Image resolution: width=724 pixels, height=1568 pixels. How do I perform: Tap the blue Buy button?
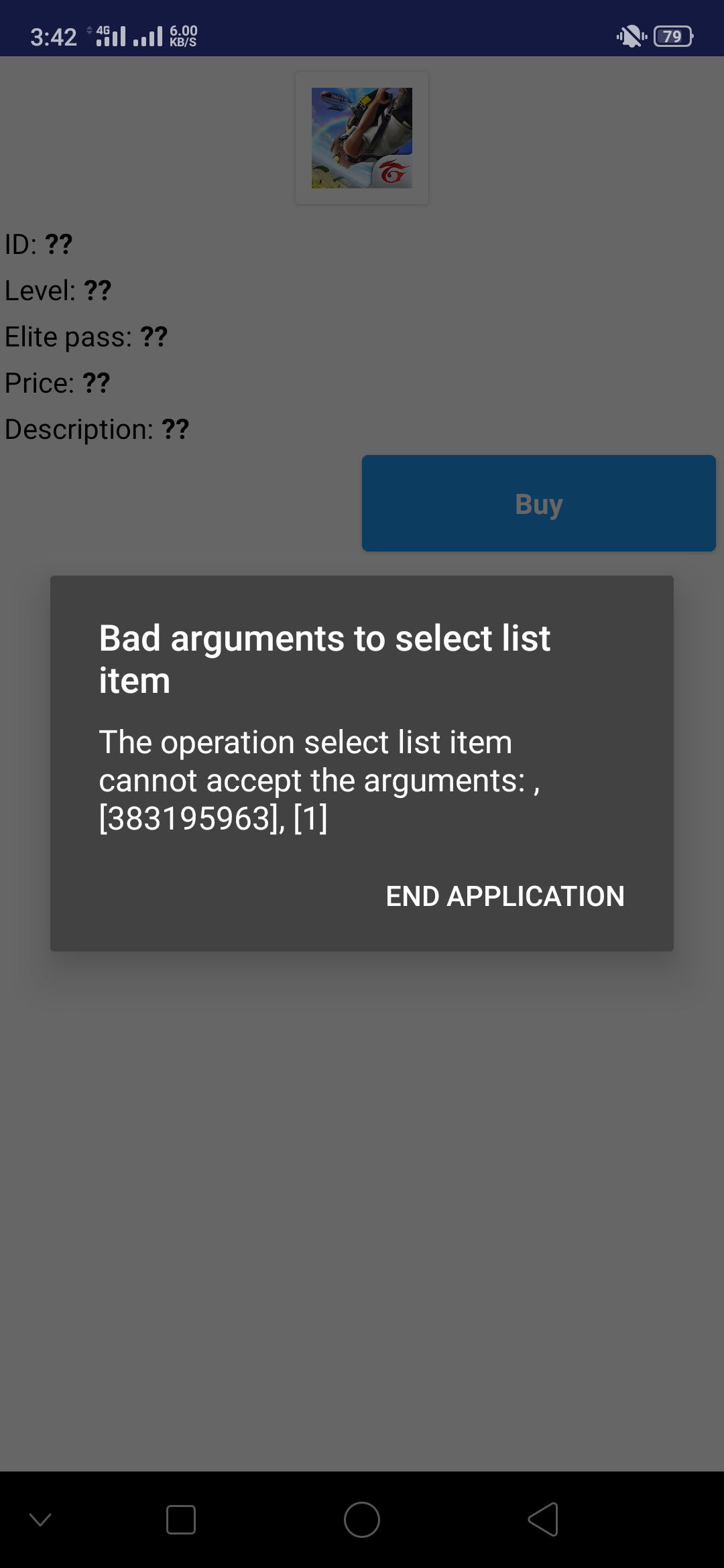coord(539,503)
